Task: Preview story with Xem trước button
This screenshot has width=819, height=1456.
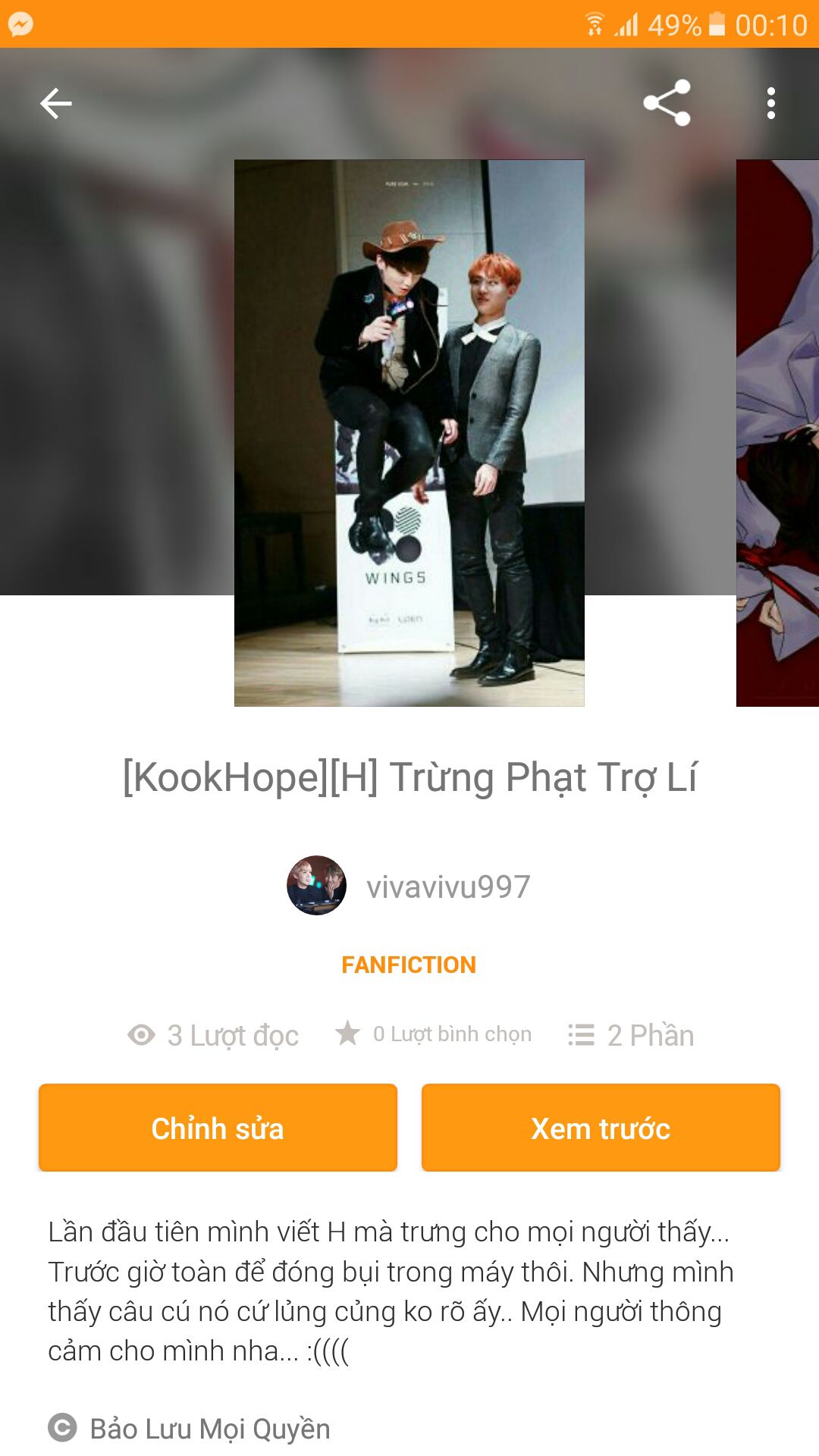Action: point(601,1128)
